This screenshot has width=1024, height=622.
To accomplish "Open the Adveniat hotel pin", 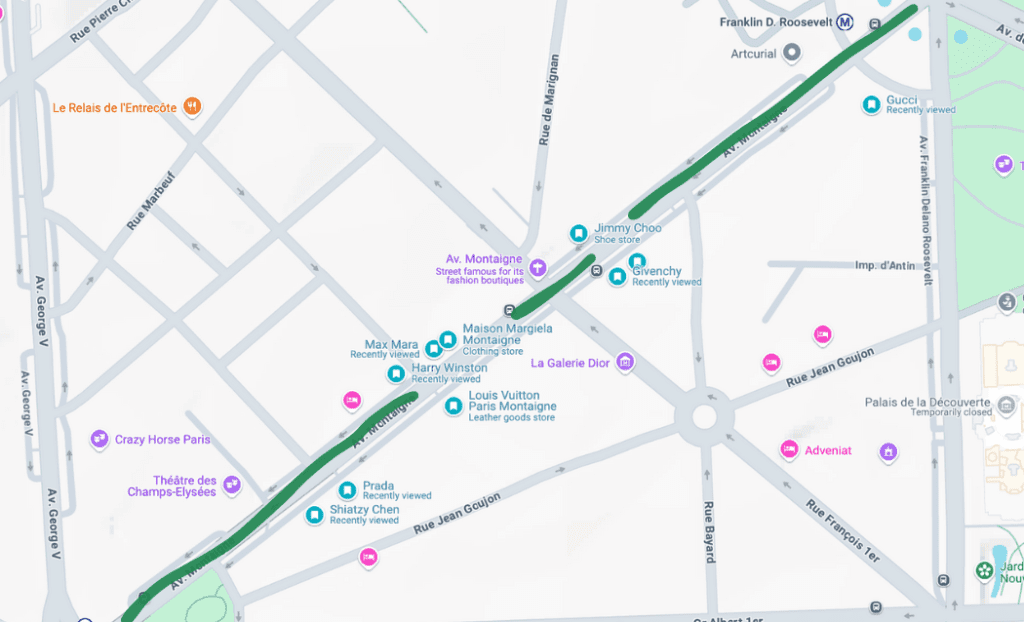I will pyautogui.click(x=789, y=449).
